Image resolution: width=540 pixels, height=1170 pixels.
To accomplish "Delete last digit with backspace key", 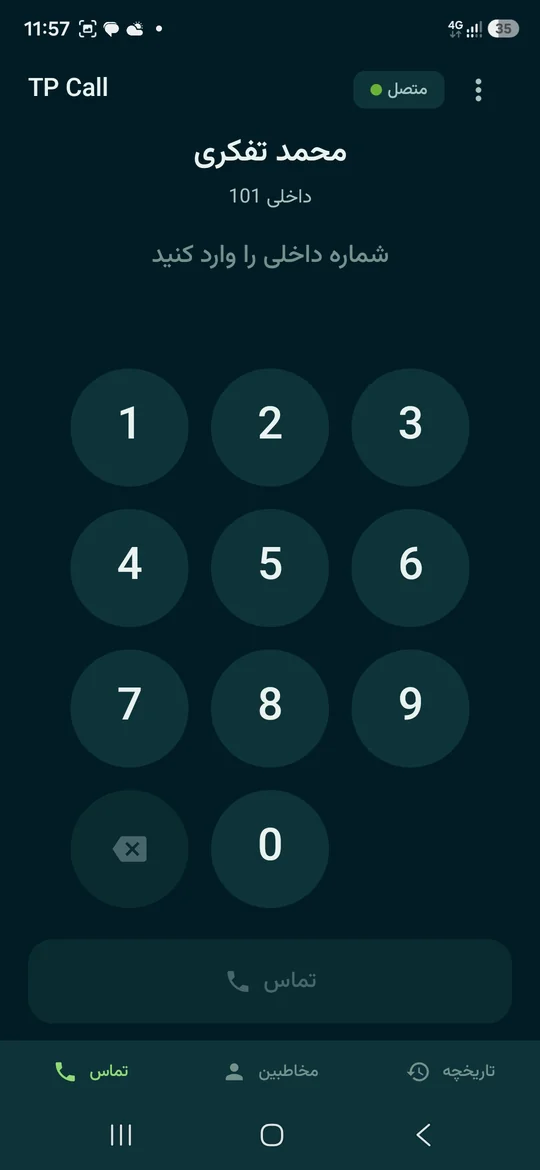I will tap(130, 848).
